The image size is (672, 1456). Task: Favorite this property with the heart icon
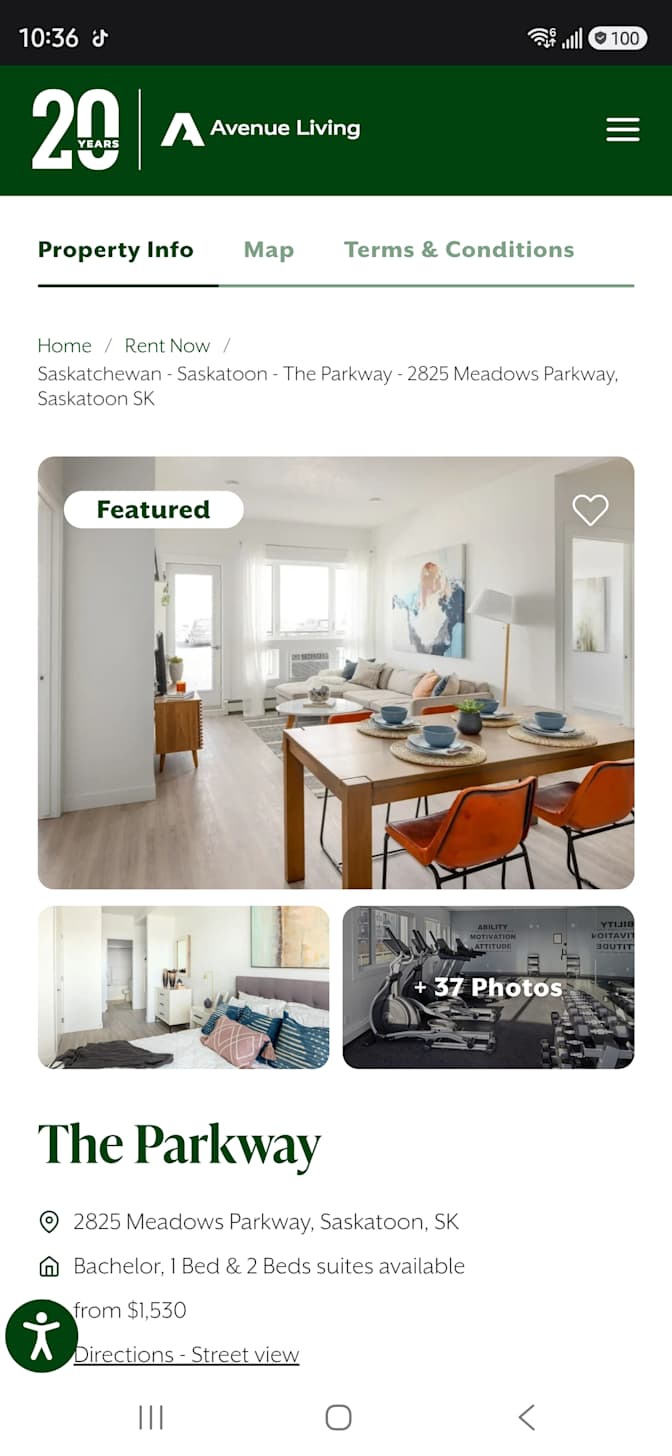(590, 510)
